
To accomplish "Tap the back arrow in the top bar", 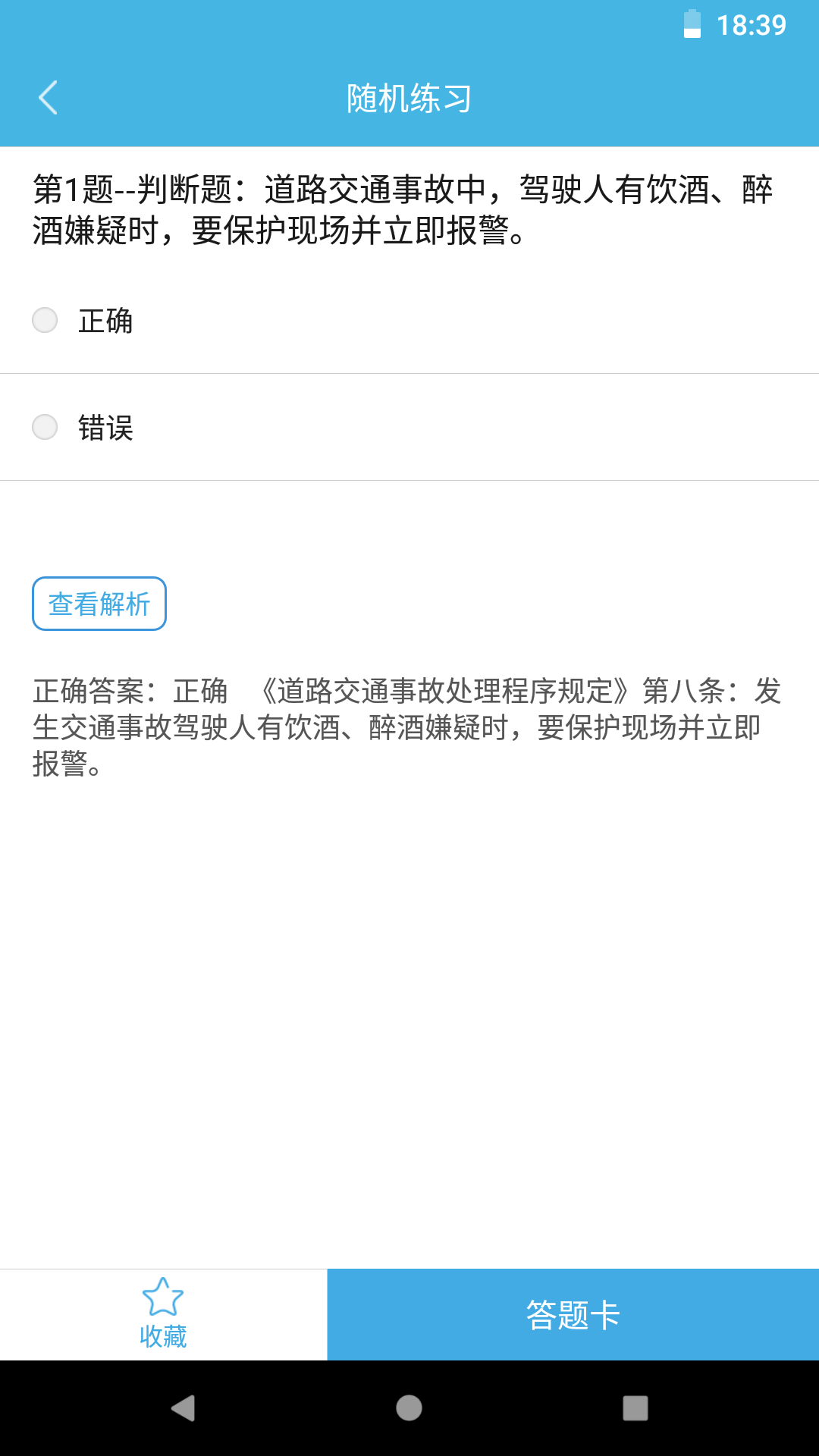I will (x=48, y=98).
